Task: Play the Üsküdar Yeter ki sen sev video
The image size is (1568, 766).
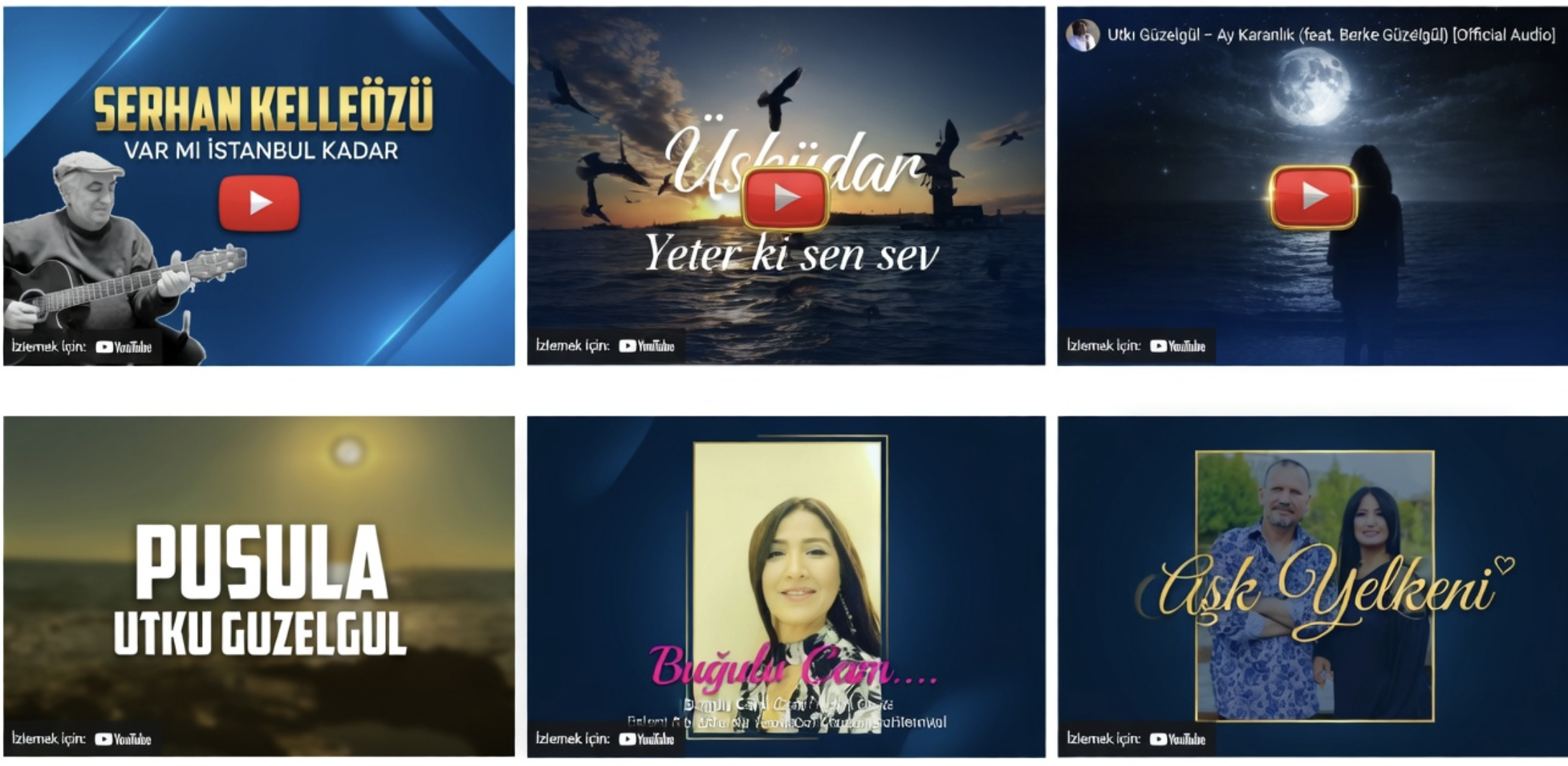Action: [785, 198]
